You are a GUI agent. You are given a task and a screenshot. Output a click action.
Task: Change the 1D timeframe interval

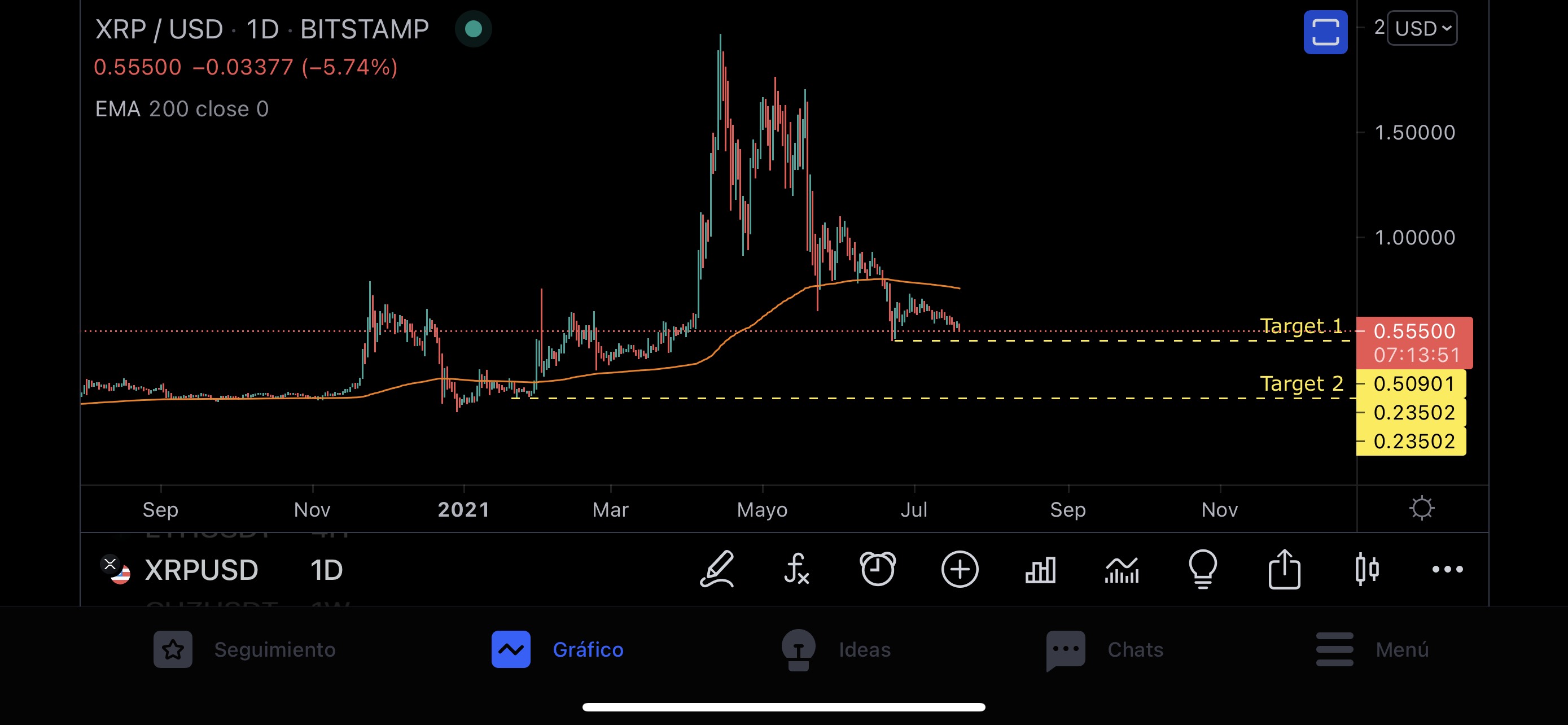(326, 570)
